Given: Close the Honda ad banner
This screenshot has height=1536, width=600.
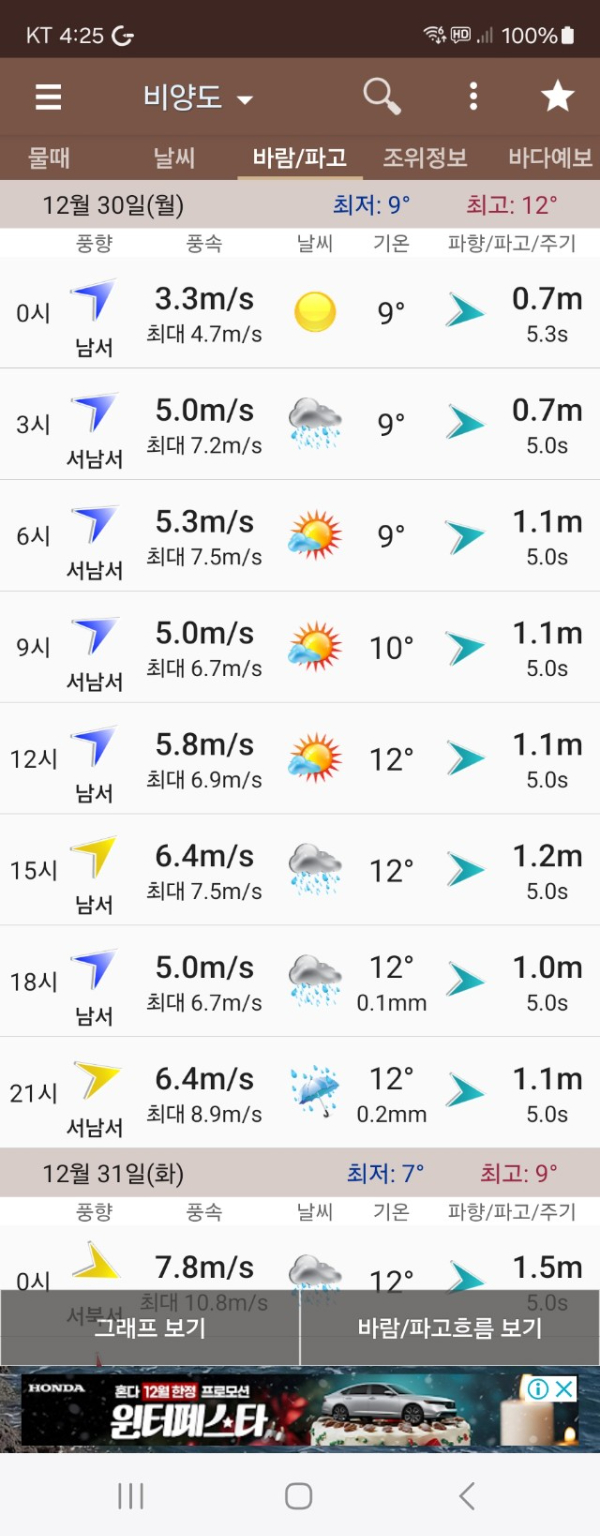Looking at the screenshot, I should click(565, 1389).
